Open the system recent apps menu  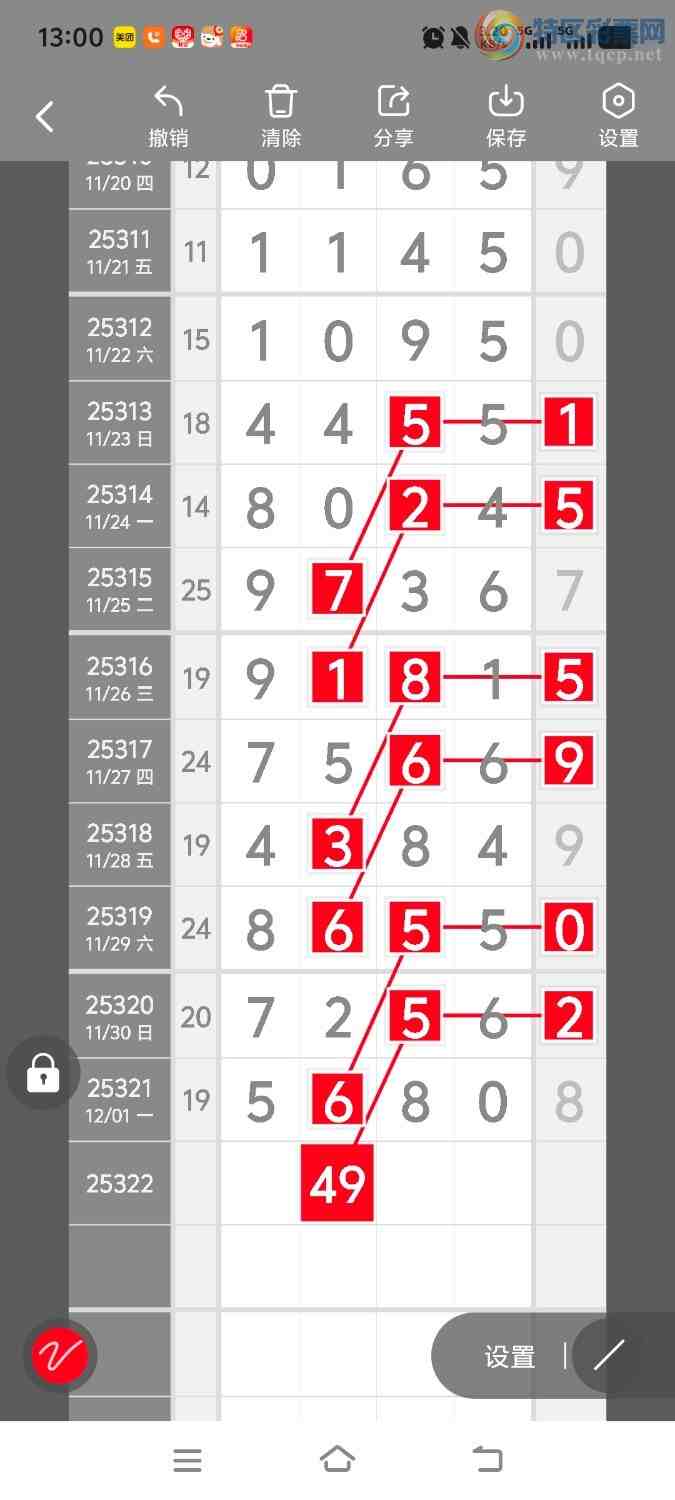click(x=188, y=1460)
